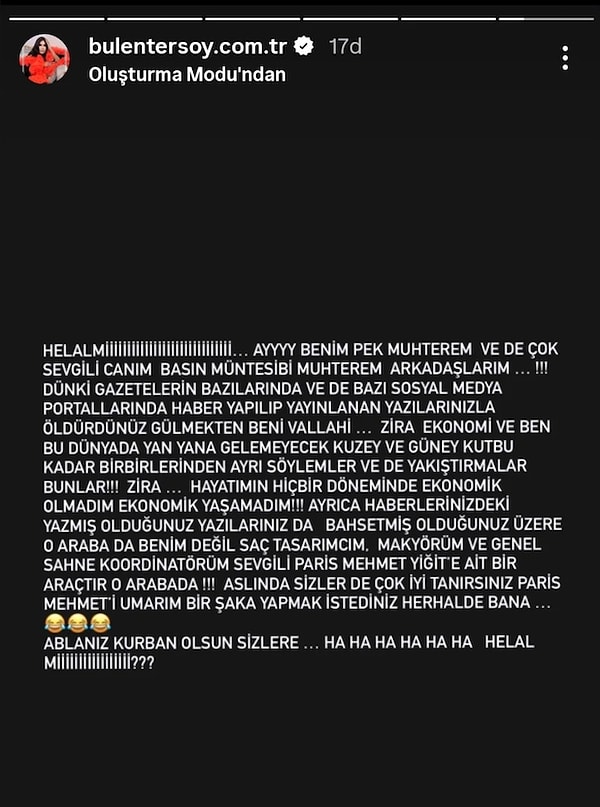Visit bulentersoy.com.tr username link
Screen dimensions: 600x807
pos(186,46)
